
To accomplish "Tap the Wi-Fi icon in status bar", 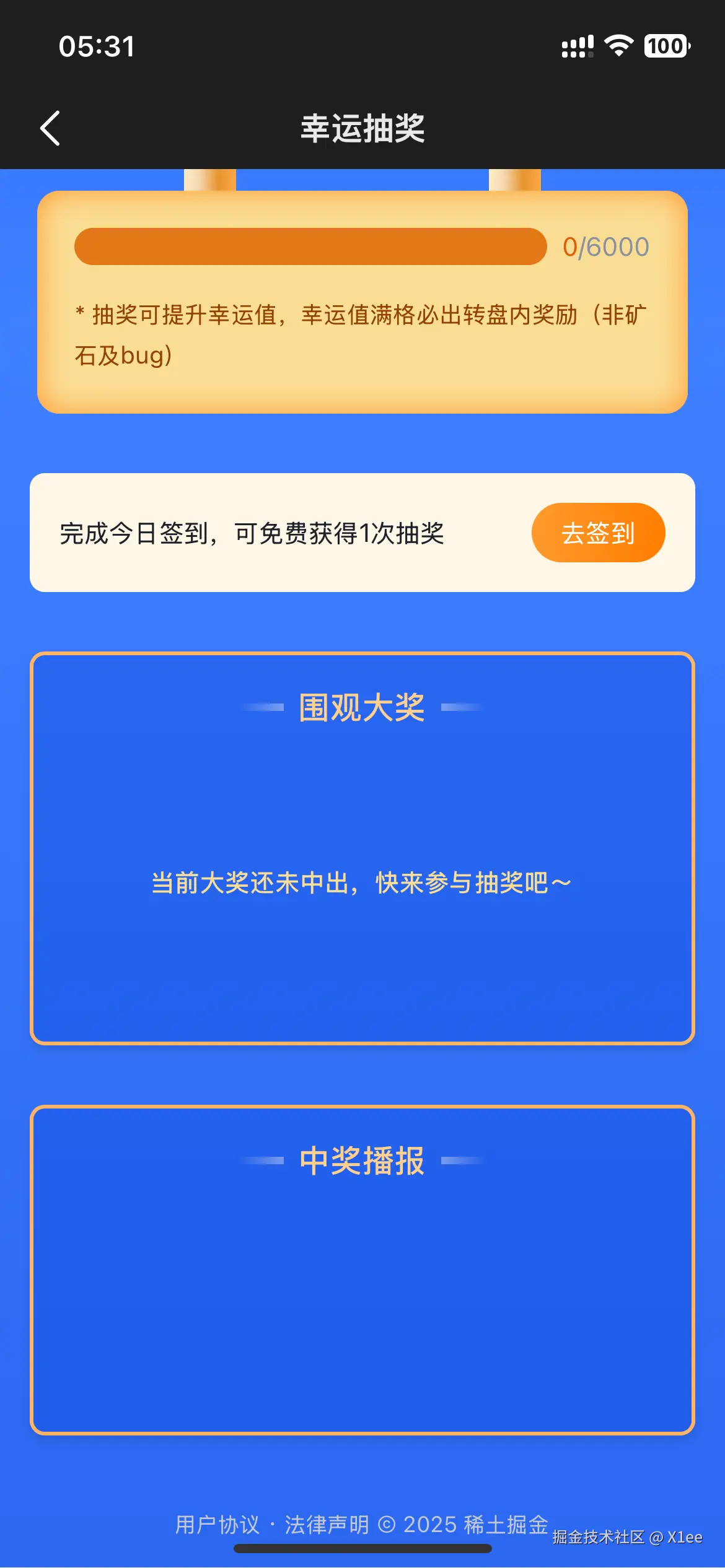I will point(616,45).
